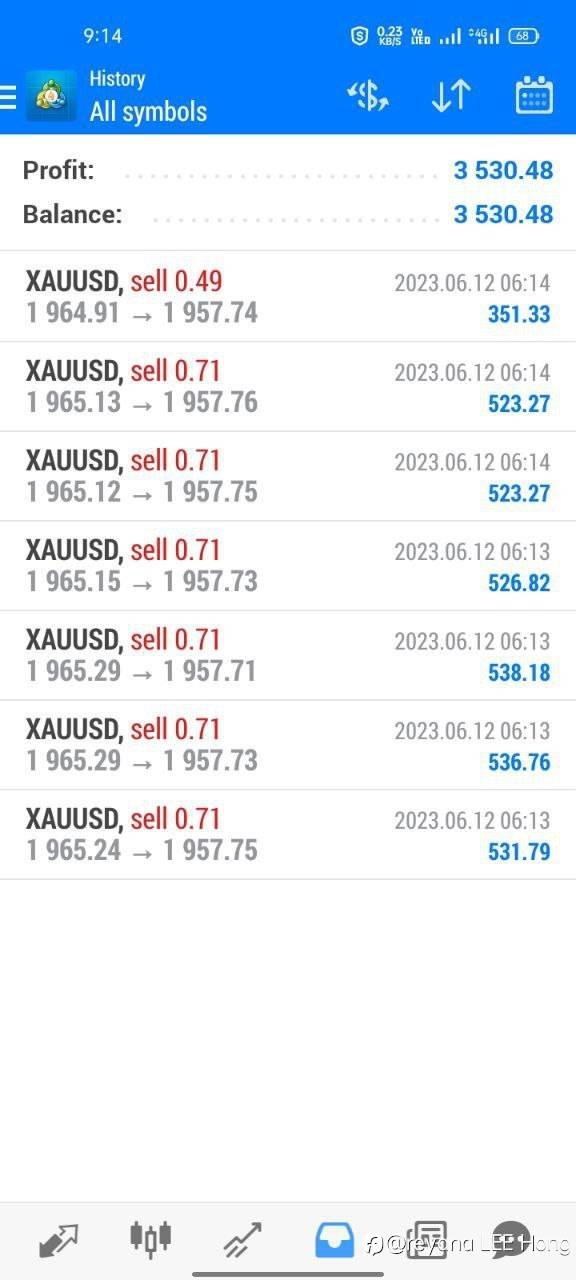Screen dimensions: 576x1280
Task: Expand the trade opened at 1 965.13
Action: 288,387
